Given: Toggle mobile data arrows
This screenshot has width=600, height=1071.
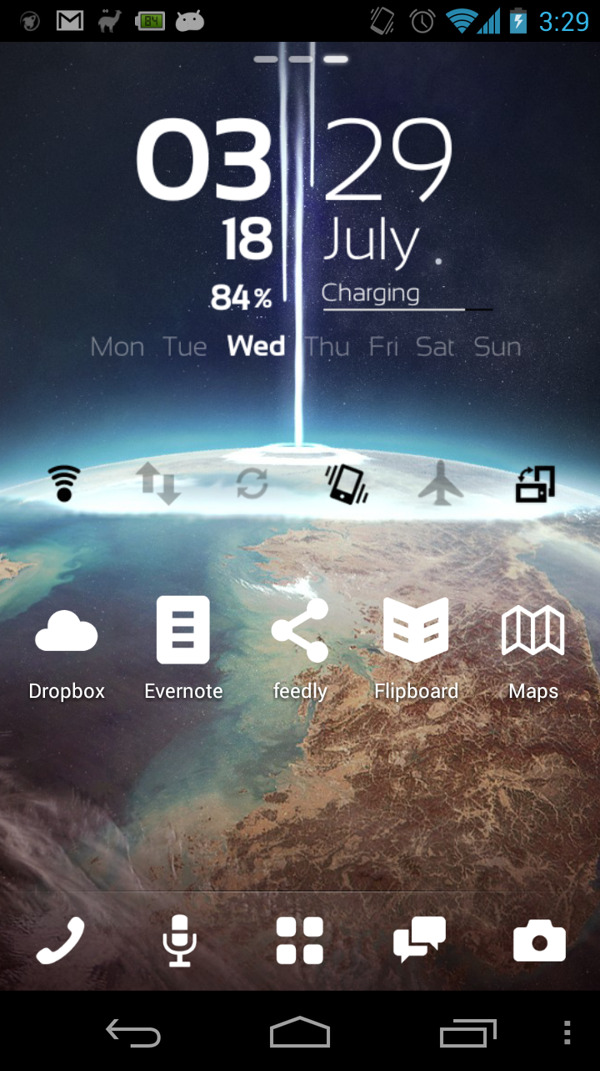Looking at the screenshot, I should pos(158,485).
